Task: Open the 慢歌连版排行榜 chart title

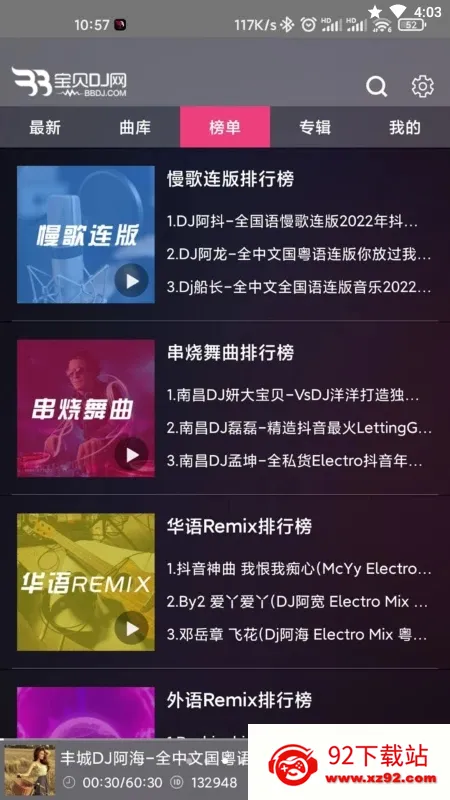Action: (x=230, y=179)
